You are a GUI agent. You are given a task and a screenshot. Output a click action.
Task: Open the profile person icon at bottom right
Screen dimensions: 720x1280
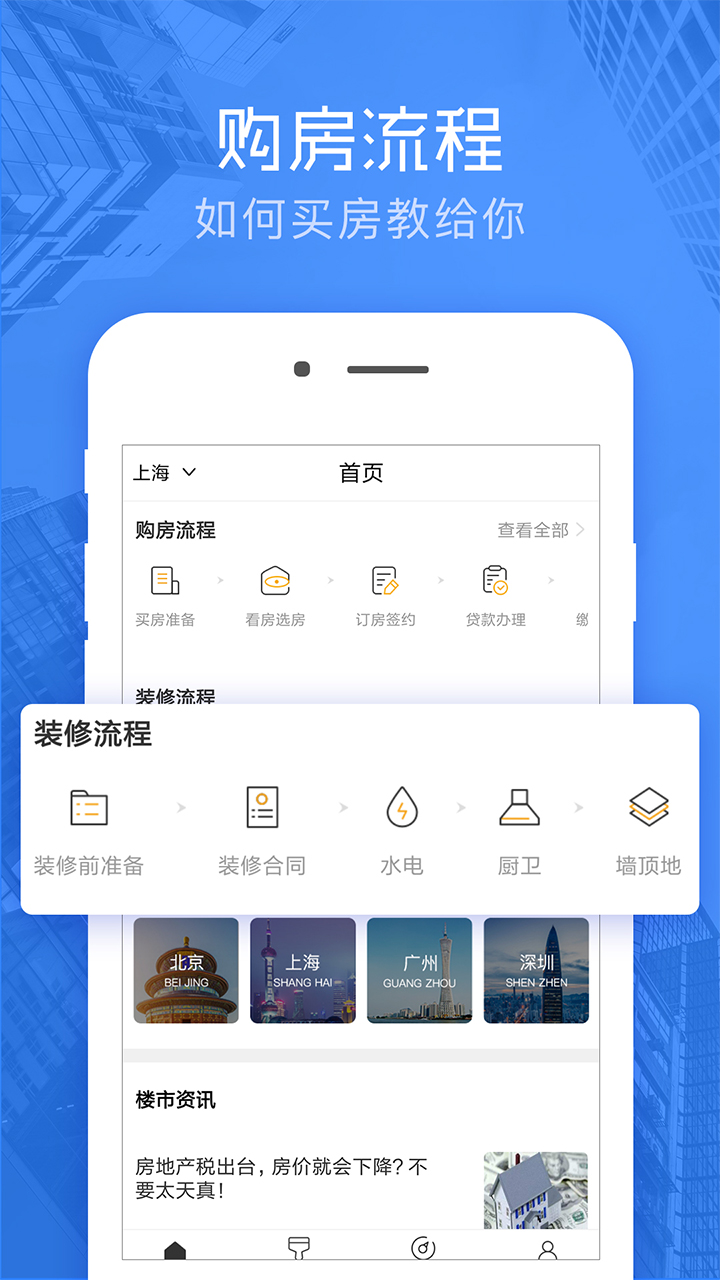pos(546,1246)
